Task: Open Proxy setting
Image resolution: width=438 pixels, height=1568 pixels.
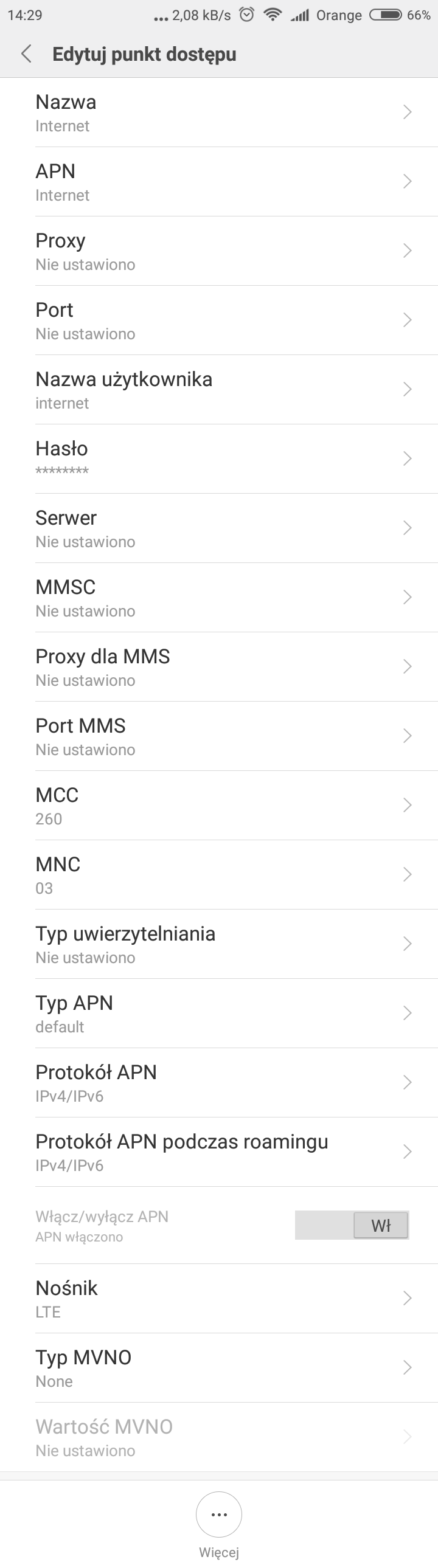Action: (220, 251)
